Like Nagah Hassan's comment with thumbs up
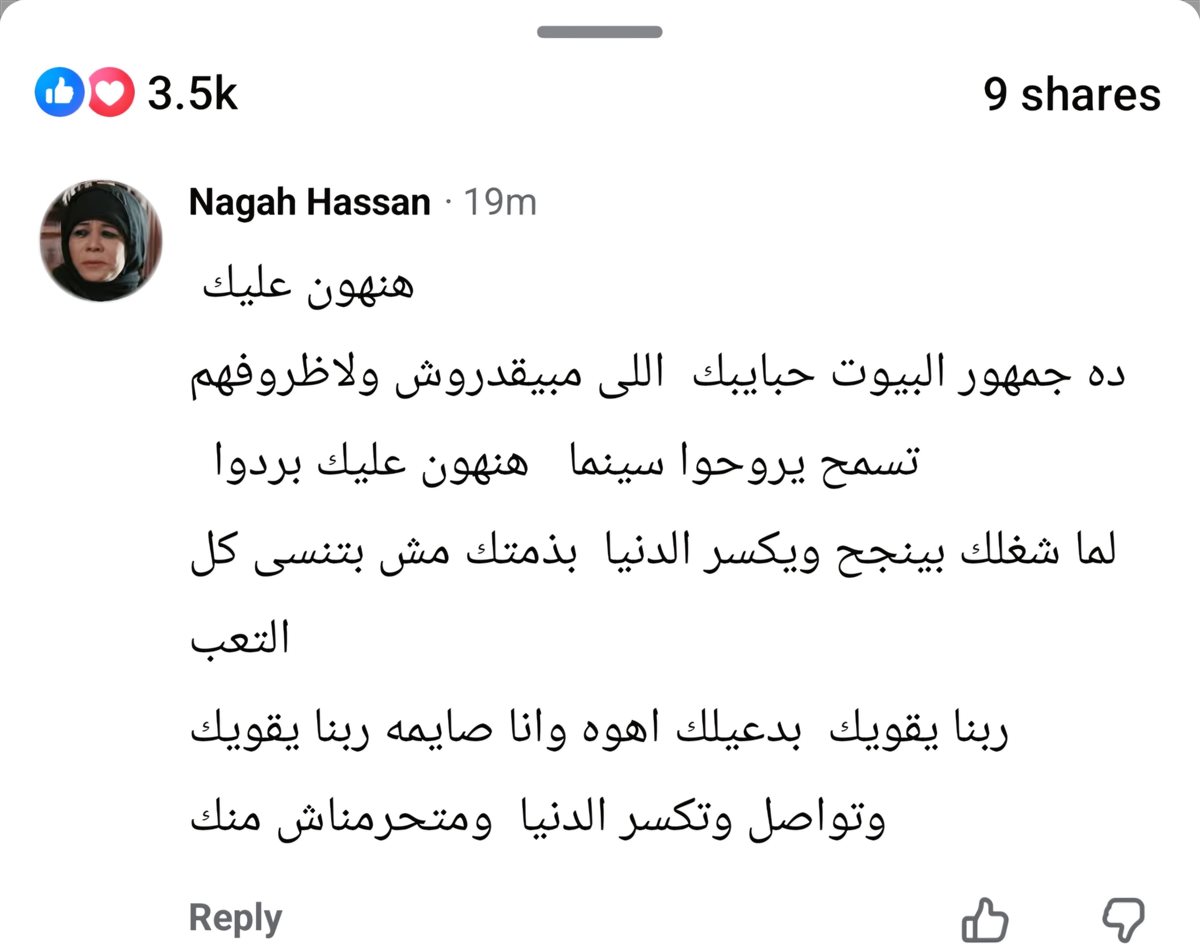The width and height of the screenshot is (1200, 951). (x=984, y=919)
